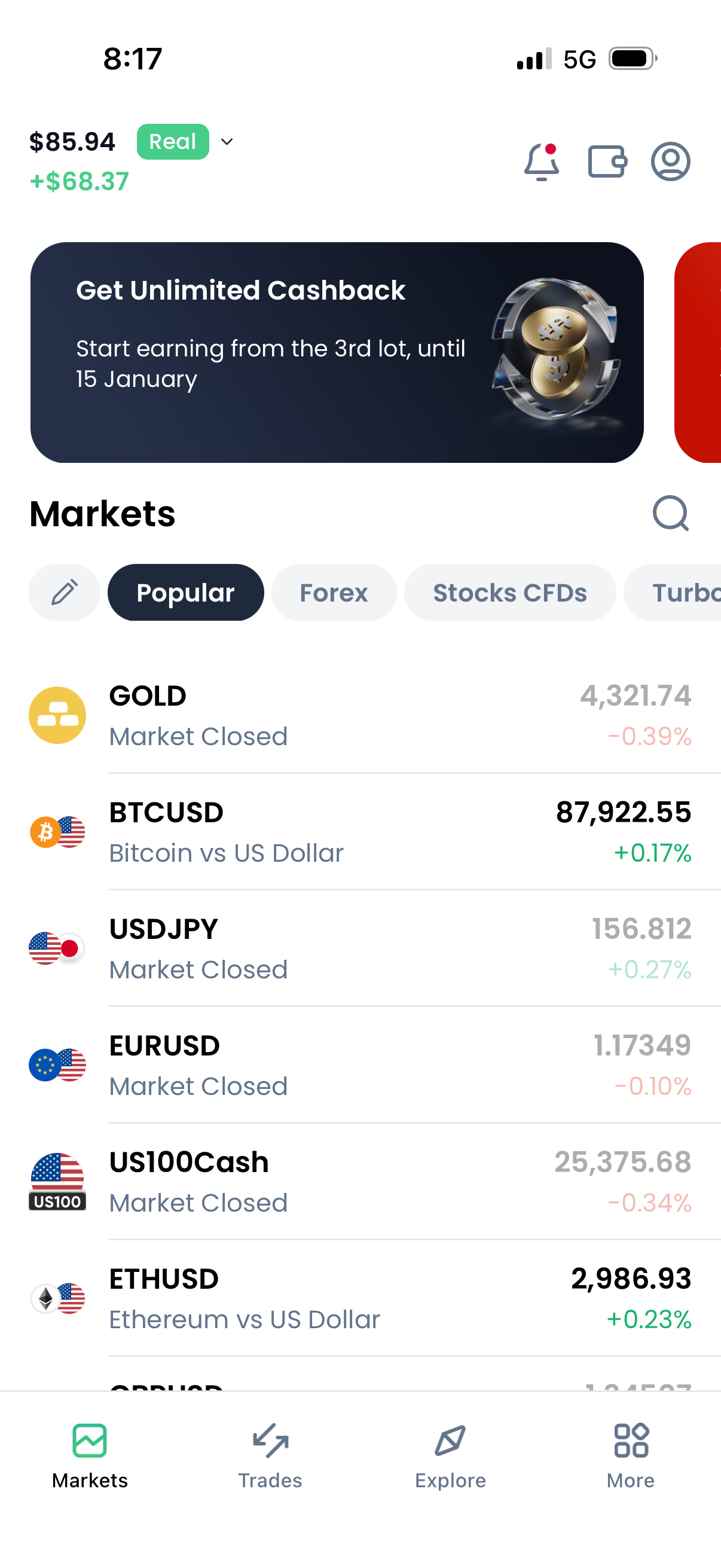This screenshot has height=1568, width=721.
Task: Go to the Markets tab
Action: 90,1456
